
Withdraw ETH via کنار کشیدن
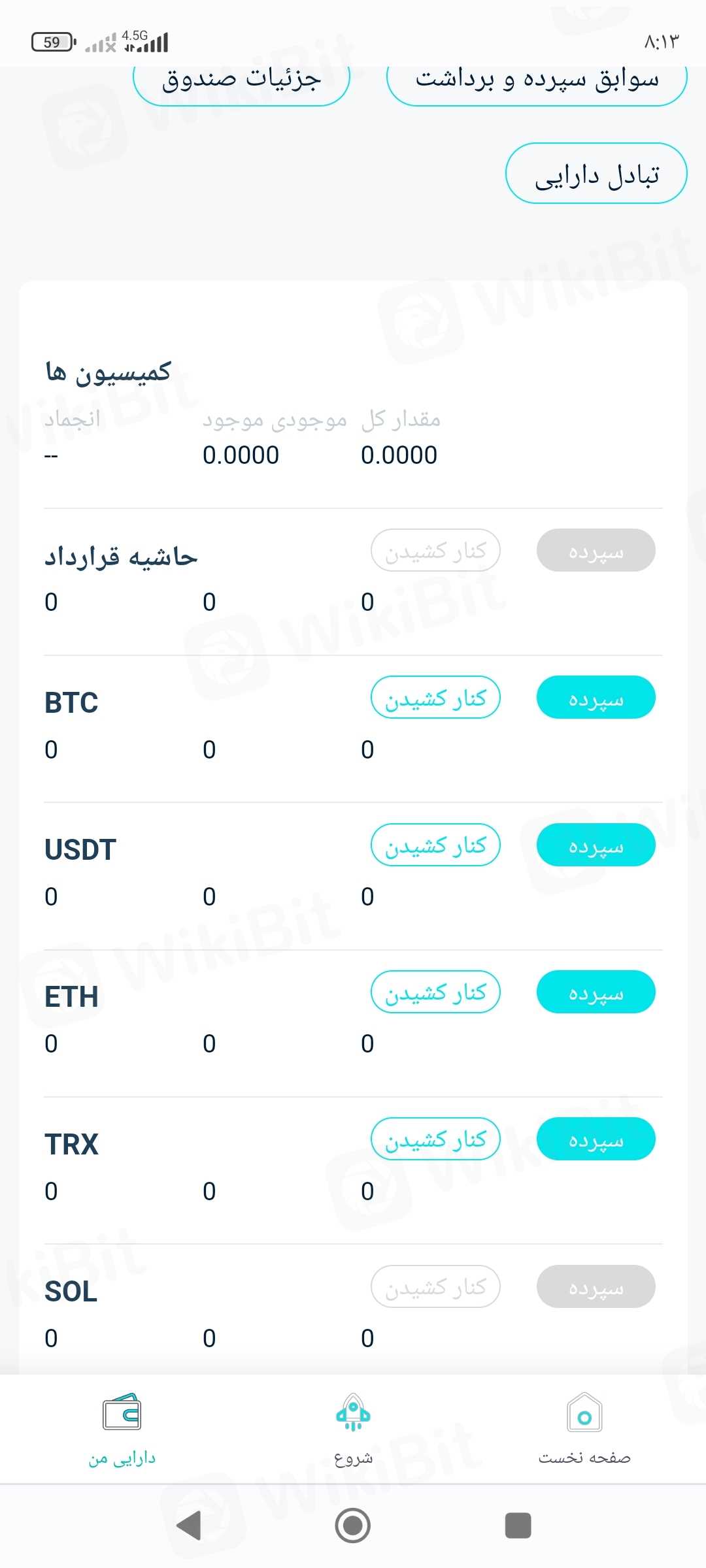(x=435, y=992)
